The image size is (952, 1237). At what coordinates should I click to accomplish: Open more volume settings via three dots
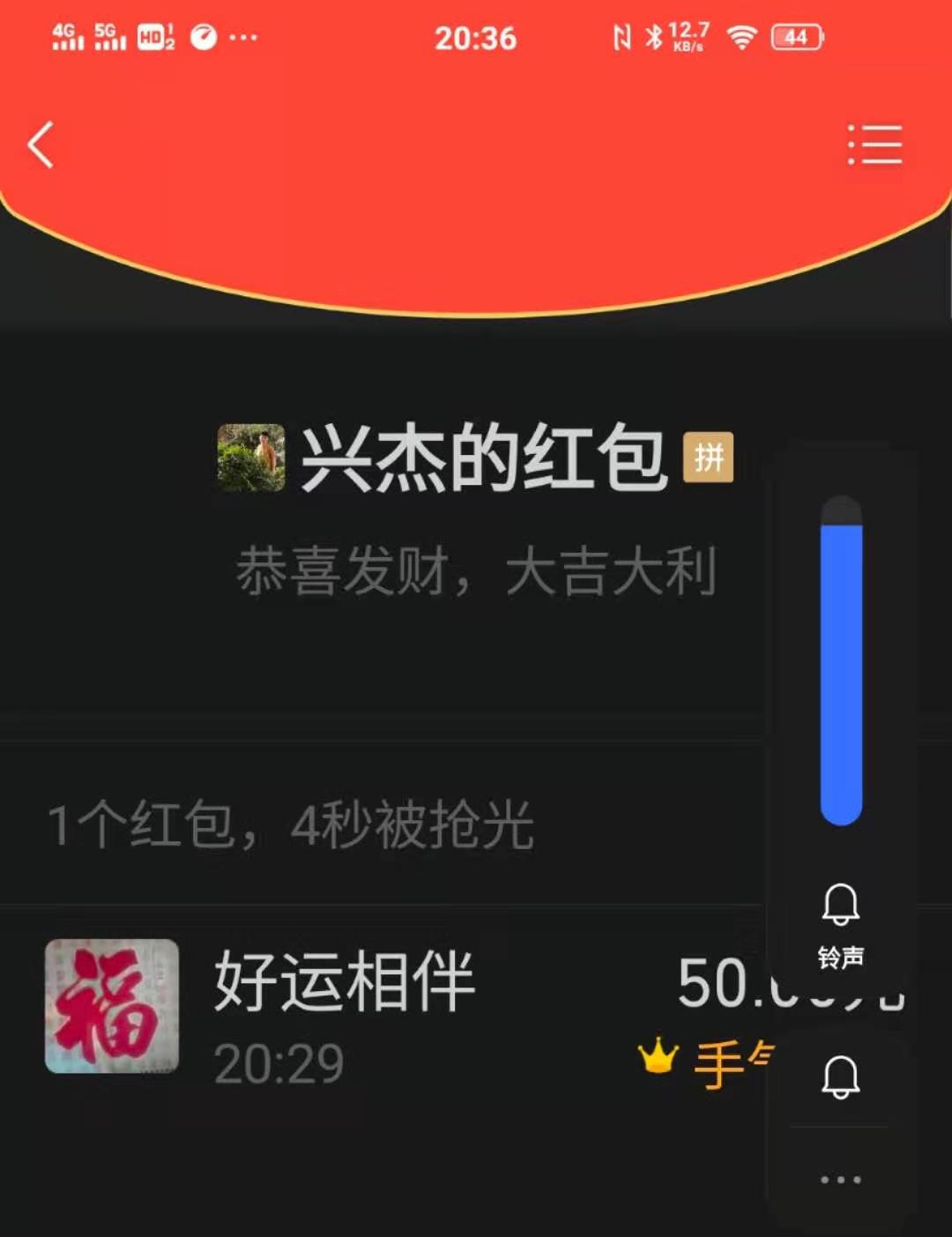(841, 1180)
